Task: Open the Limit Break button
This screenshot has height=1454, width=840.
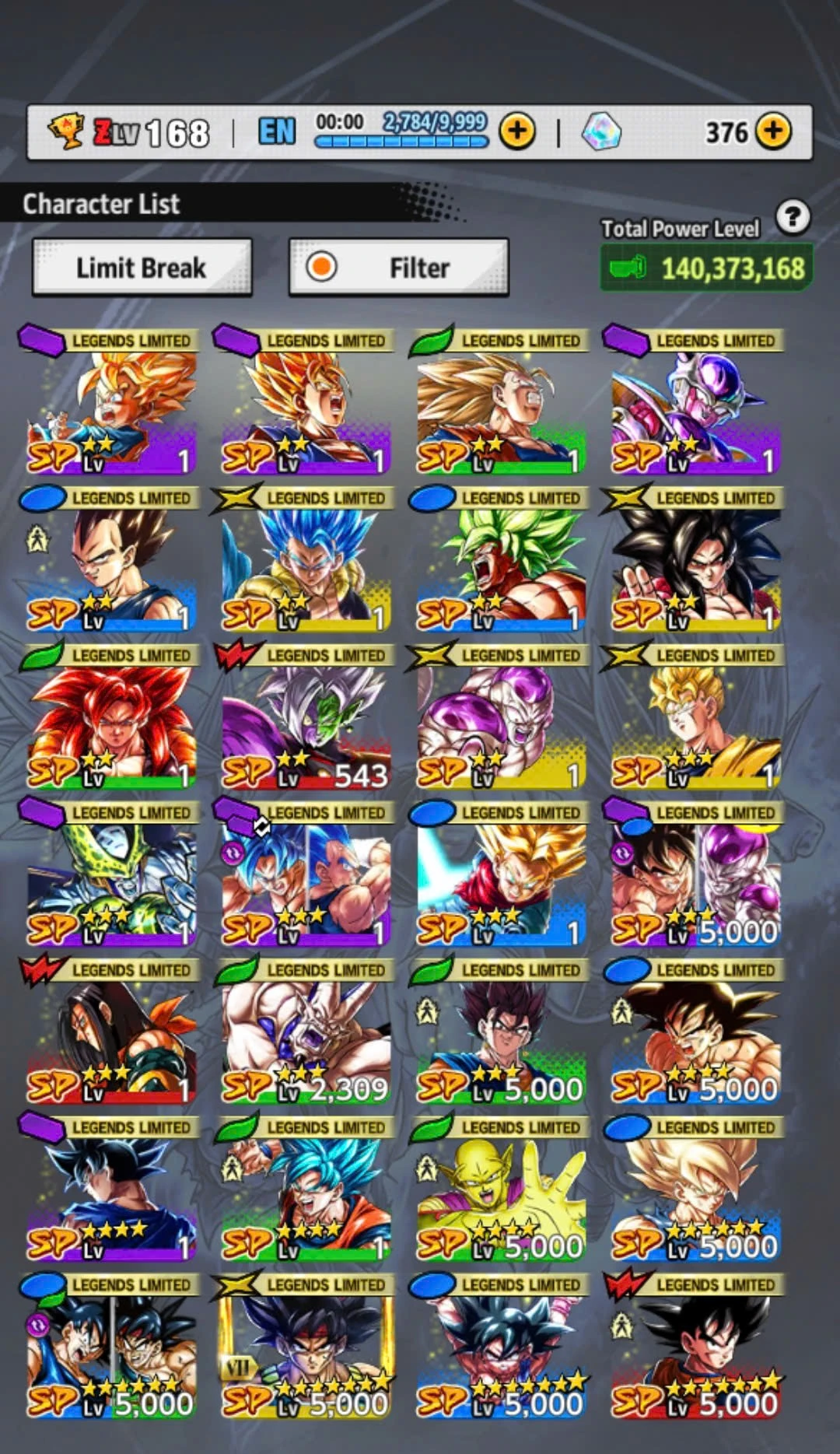Action: (142, 268)
